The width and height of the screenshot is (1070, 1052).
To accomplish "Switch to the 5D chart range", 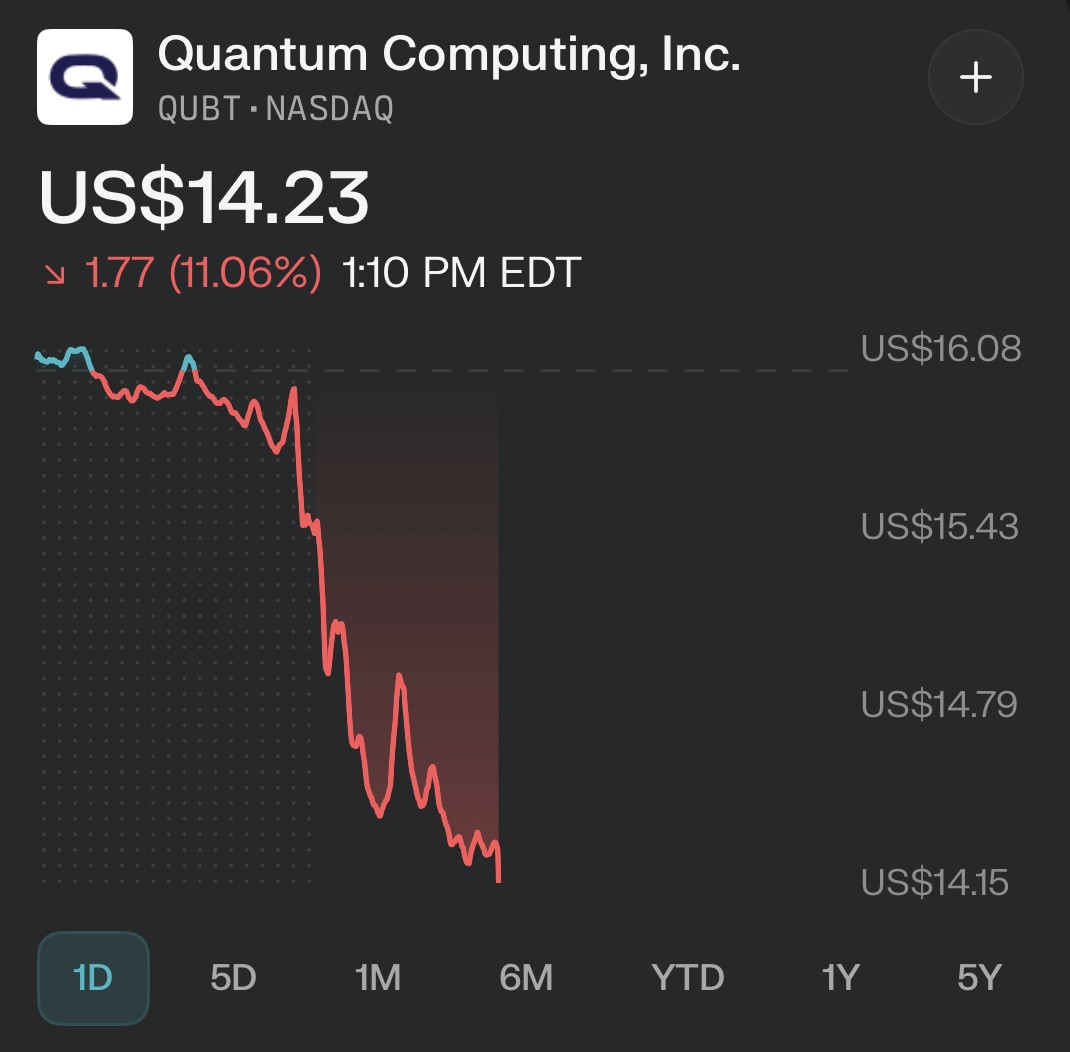I will [x=233, y=978].
